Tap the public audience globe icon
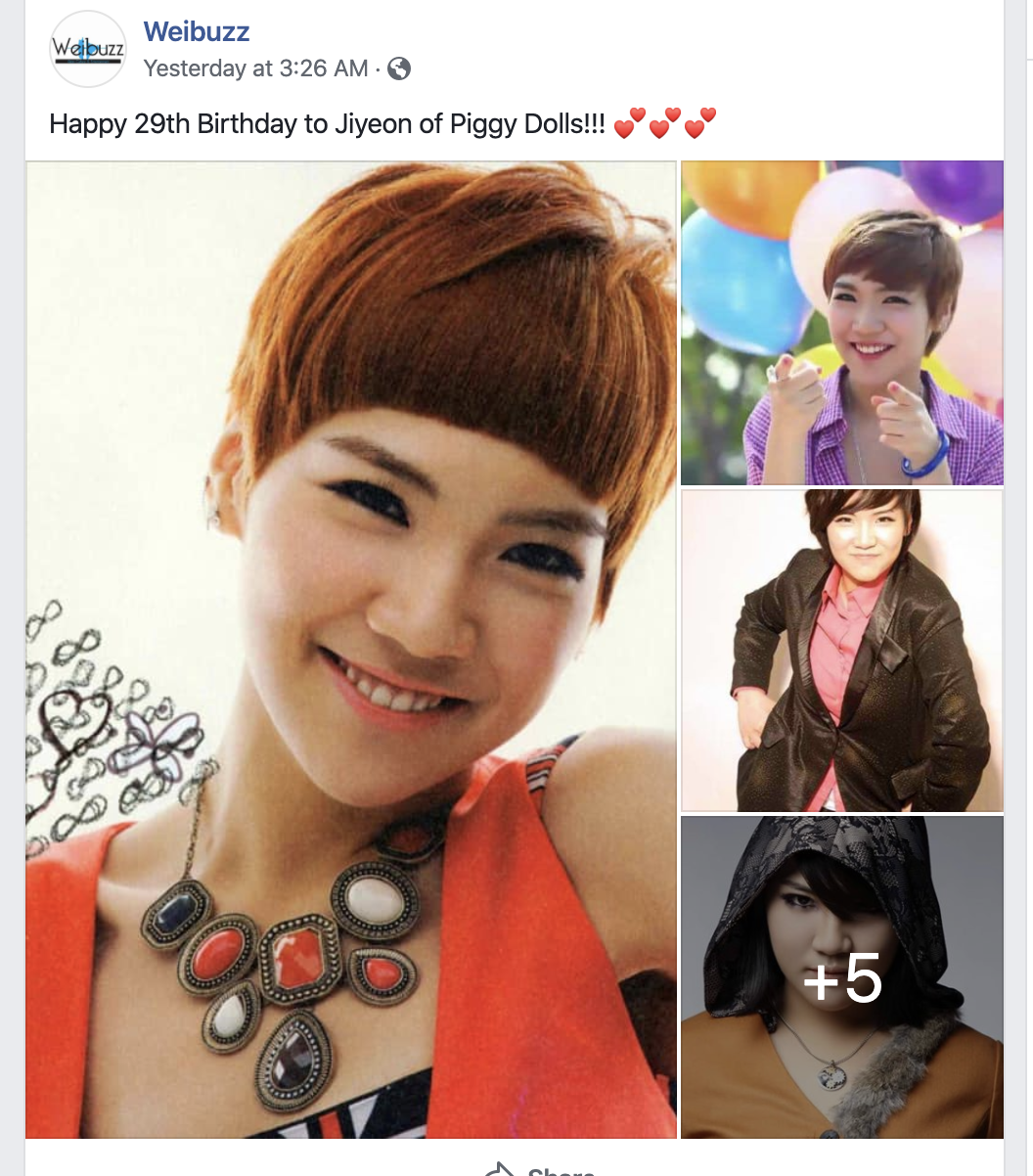Image resolution: width=1033 pixels, height=1176 pixels. pos(399,68)
